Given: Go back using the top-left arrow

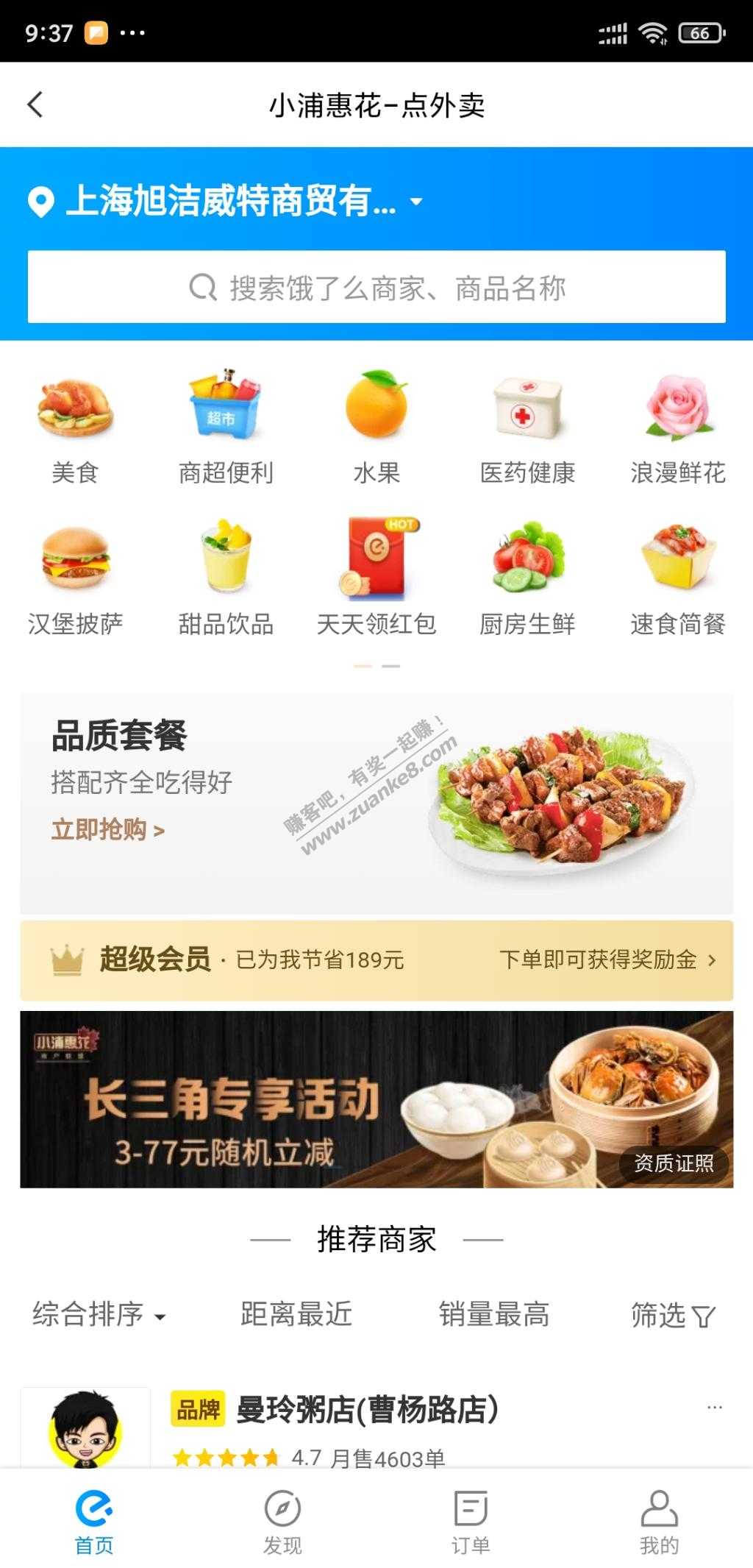Looking at the screenshot, I should click(x=35, y=104).
